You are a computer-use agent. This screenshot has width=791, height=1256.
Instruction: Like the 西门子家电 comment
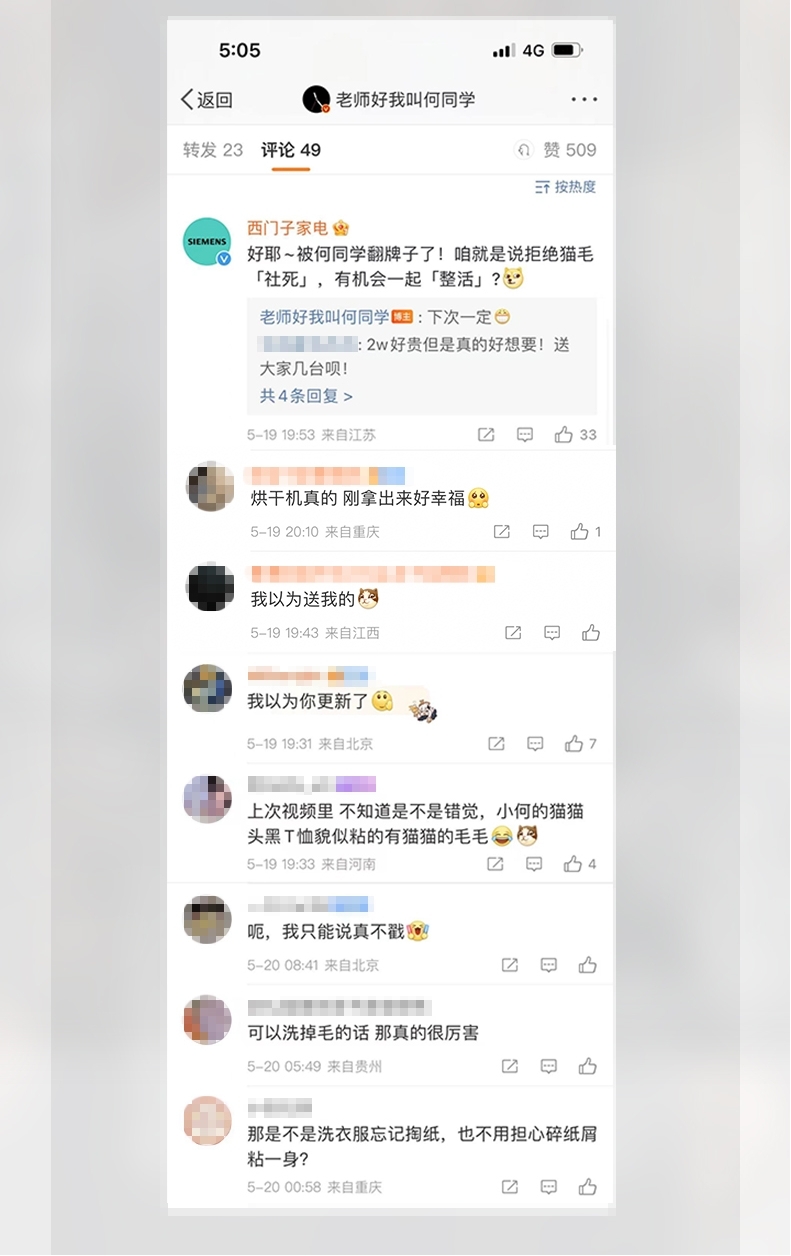[x=575, y=435]
